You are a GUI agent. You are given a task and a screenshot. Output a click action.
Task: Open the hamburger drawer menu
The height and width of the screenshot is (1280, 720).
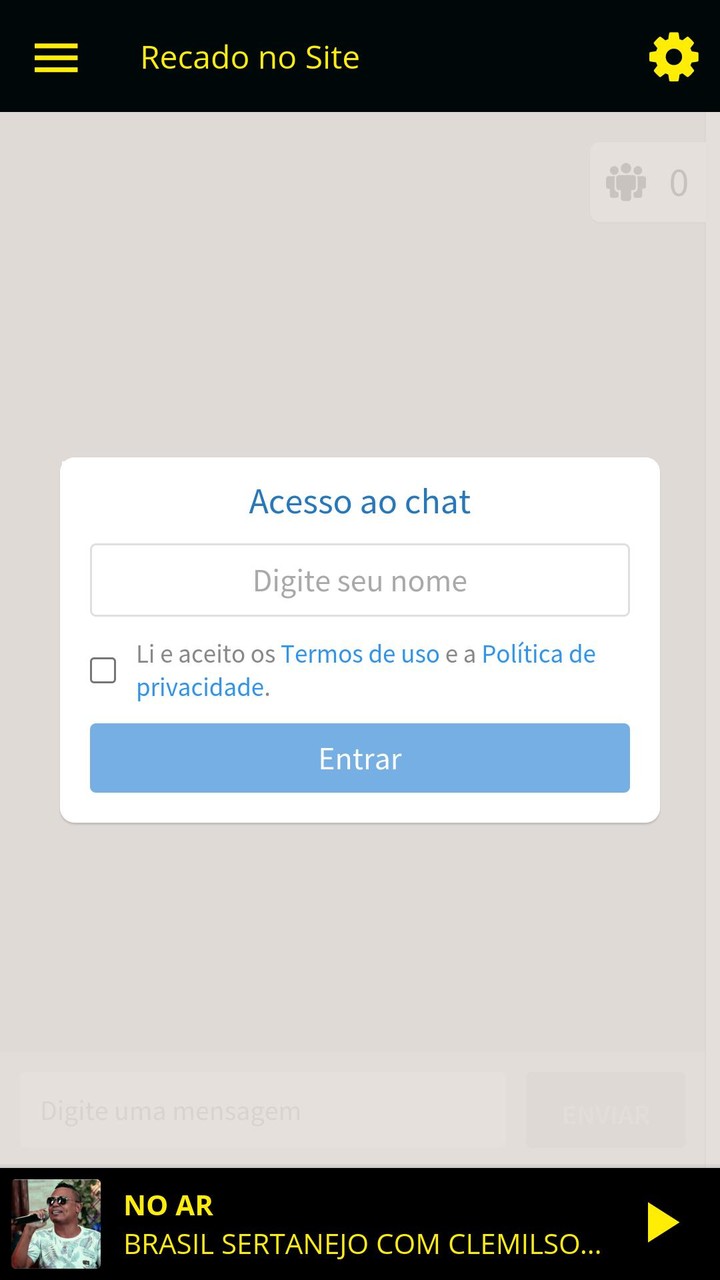click(56, 57)
